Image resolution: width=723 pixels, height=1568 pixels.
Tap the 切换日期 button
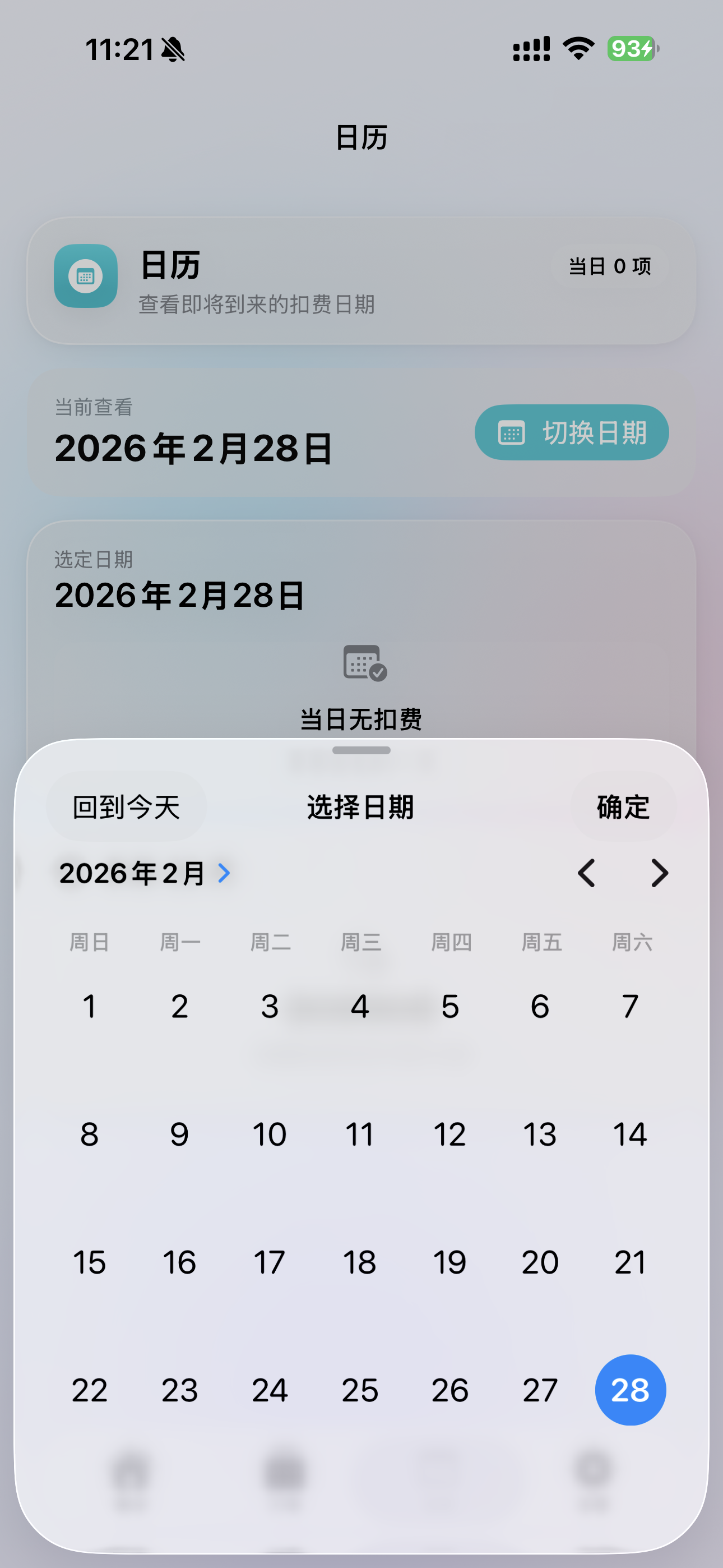tap(571, 432)
